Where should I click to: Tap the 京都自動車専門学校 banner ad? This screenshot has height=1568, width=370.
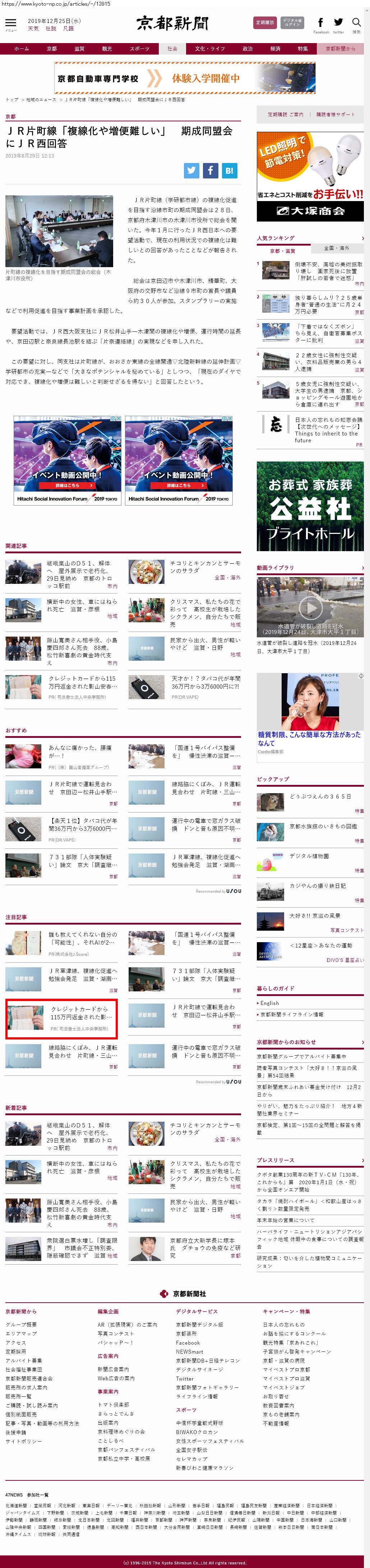185,78
